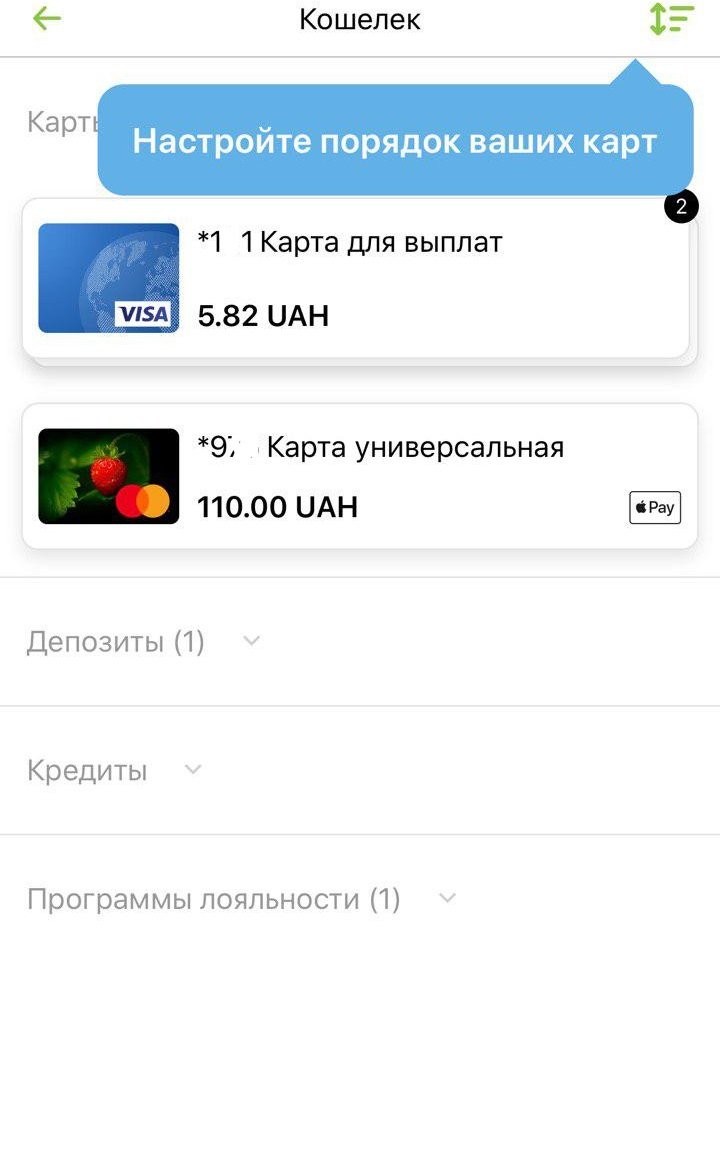Click the Apple Pay badge
This screenshot has height=1162, width=720.
tap(654, 507)
